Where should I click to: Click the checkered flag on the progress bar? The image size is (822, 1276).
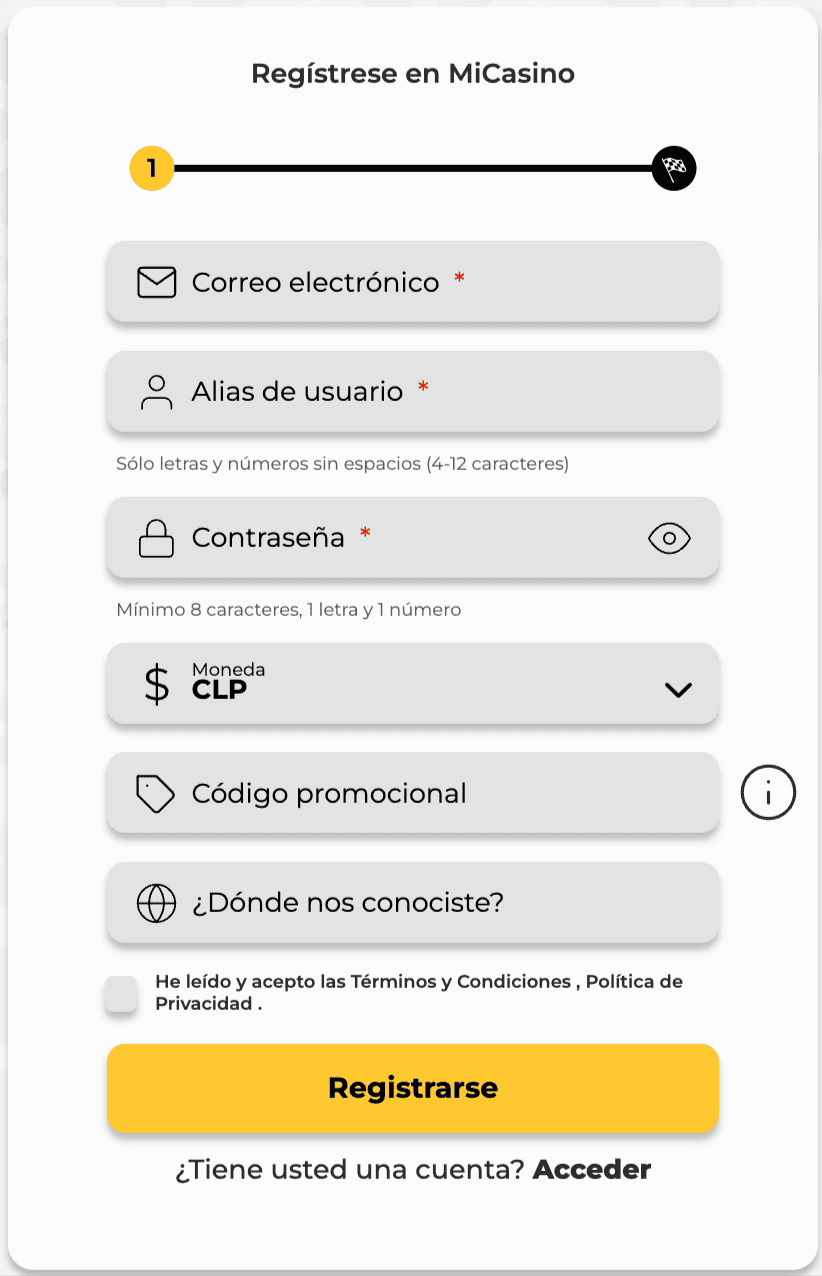pos(673,168)
